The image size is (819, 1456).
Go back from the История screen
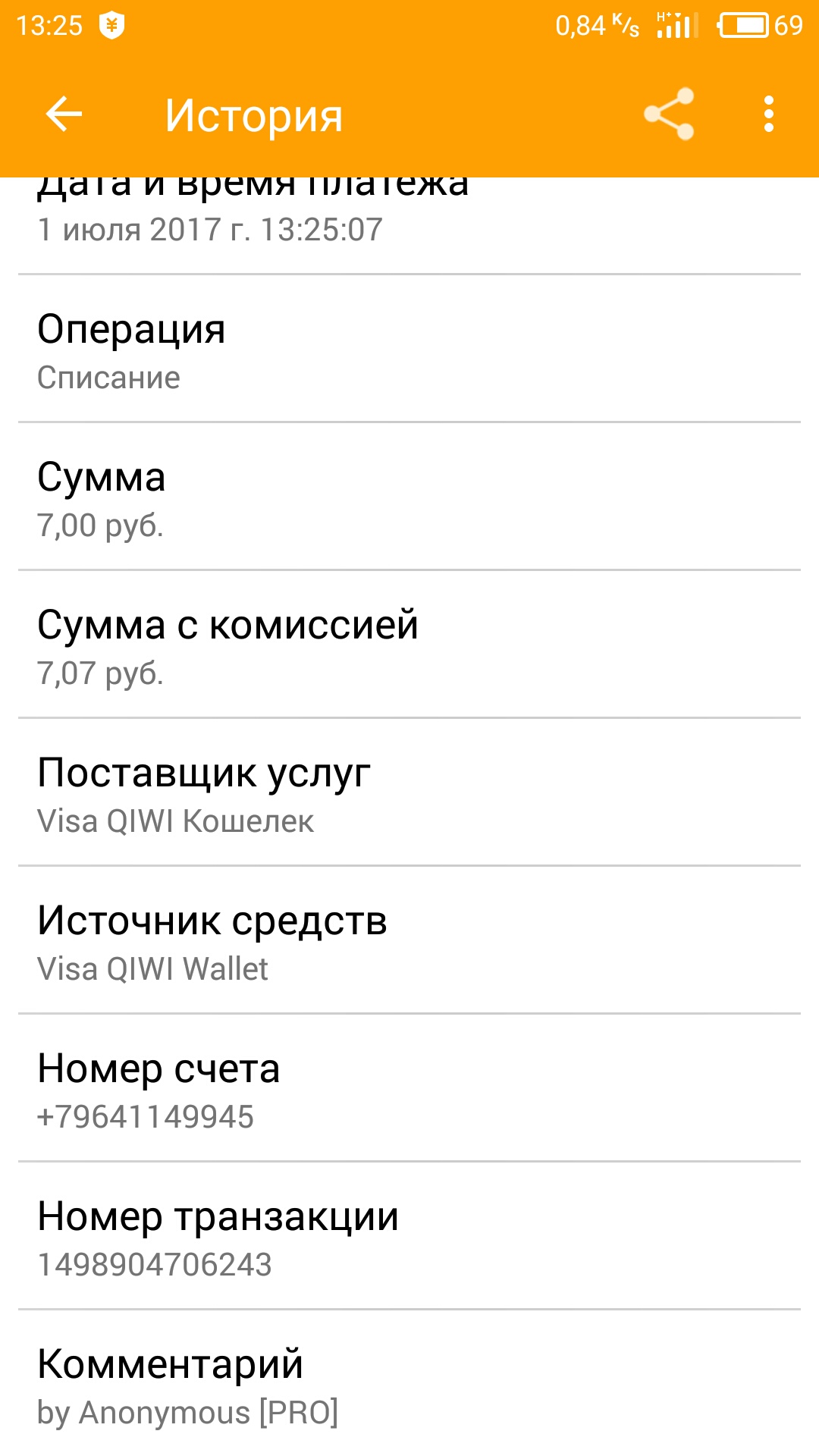(64, 115)
